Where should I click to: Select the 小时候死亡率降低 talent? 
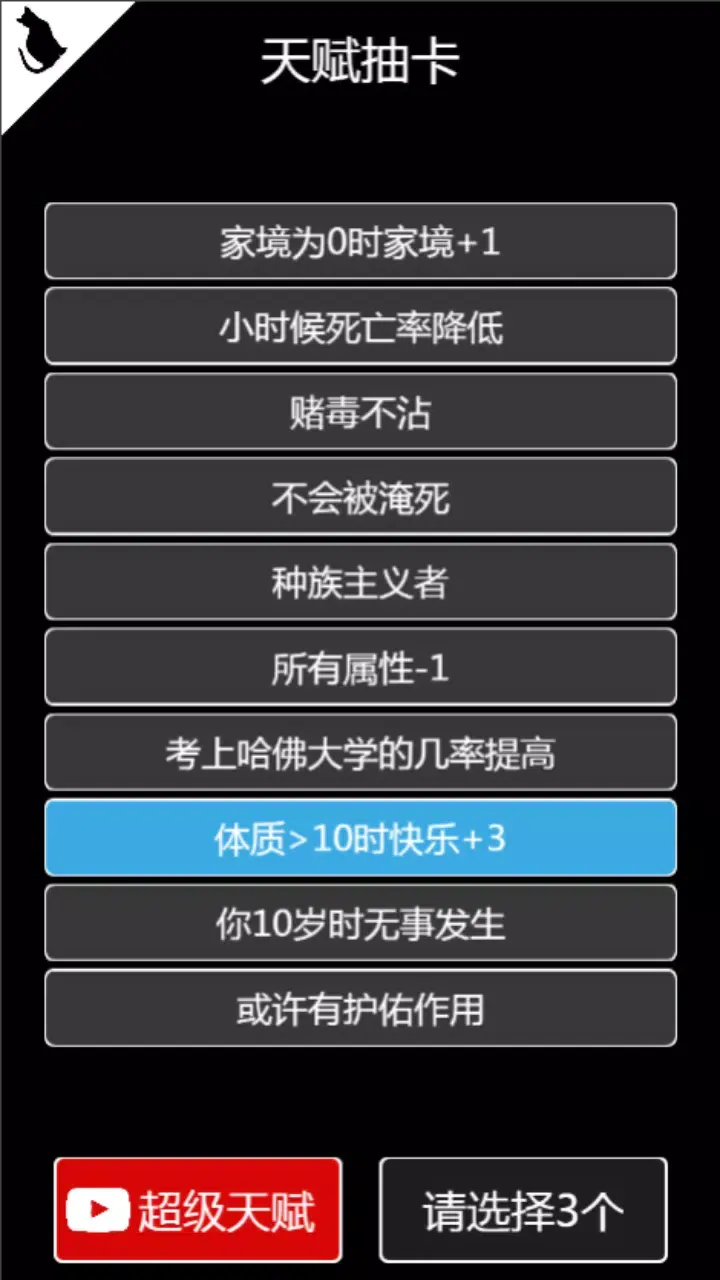click(x=360, y=326)
